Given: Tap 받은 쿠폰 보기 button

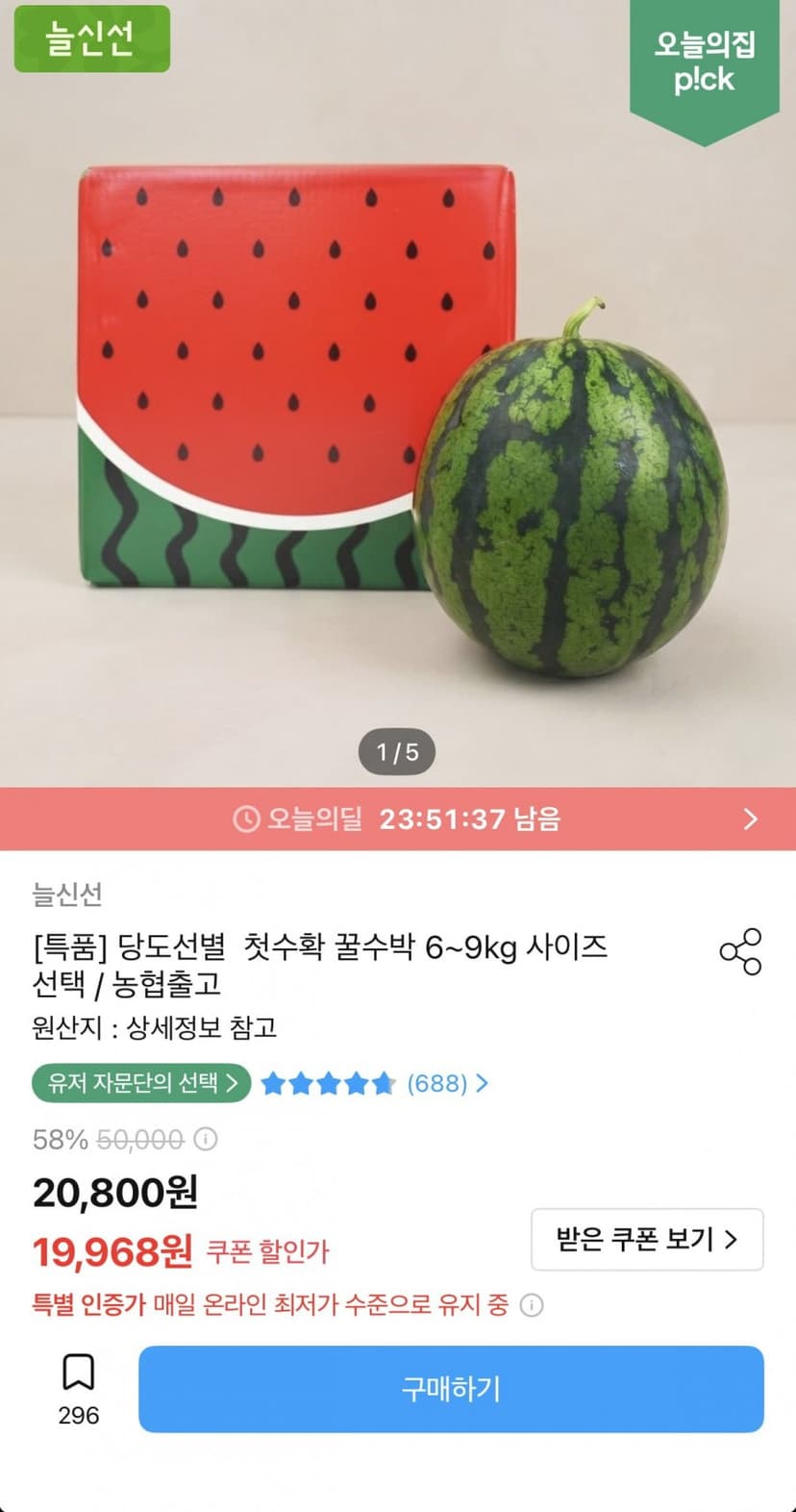Looking at the screenshot, I should tap(647, 1239).
